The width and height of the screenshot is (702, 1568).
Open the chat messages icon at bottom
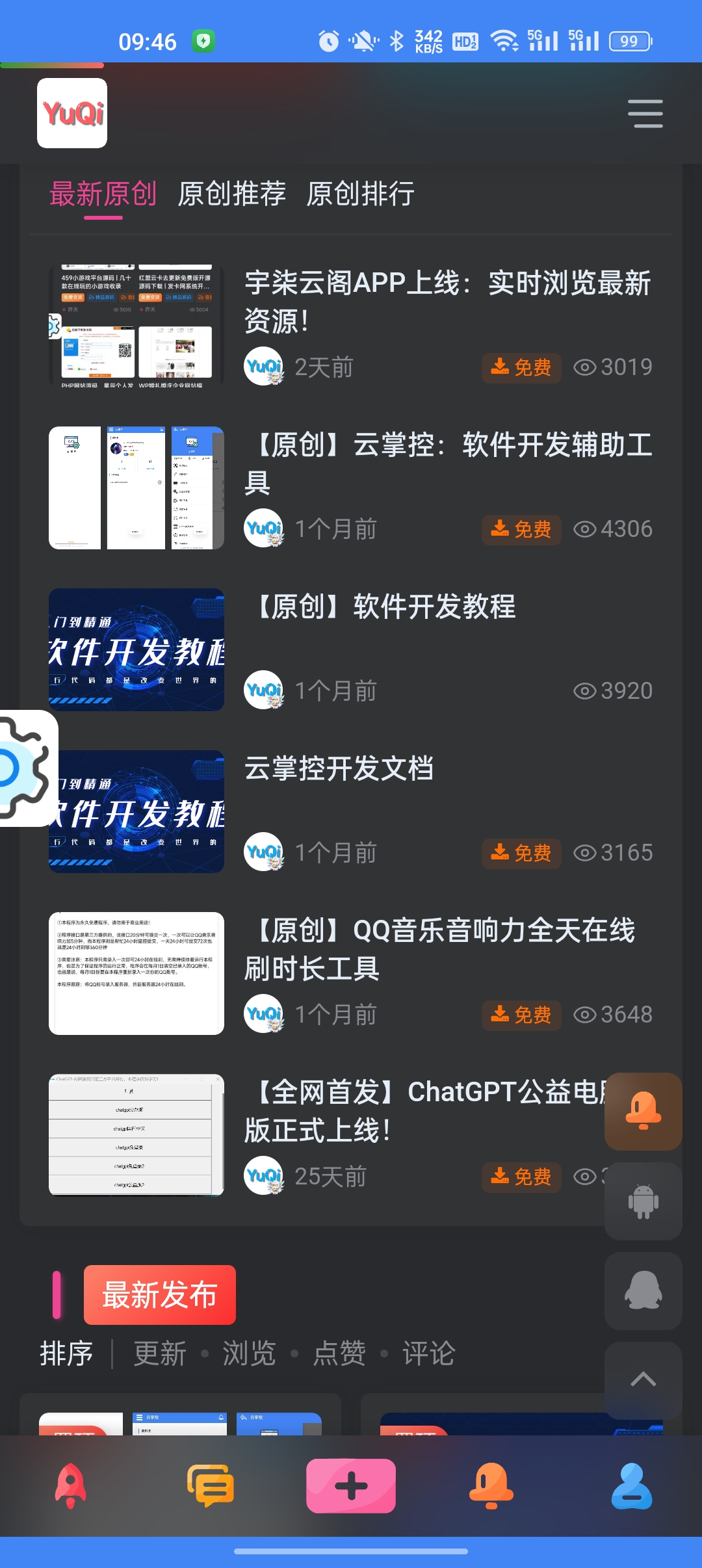(x=211, y=1485)
